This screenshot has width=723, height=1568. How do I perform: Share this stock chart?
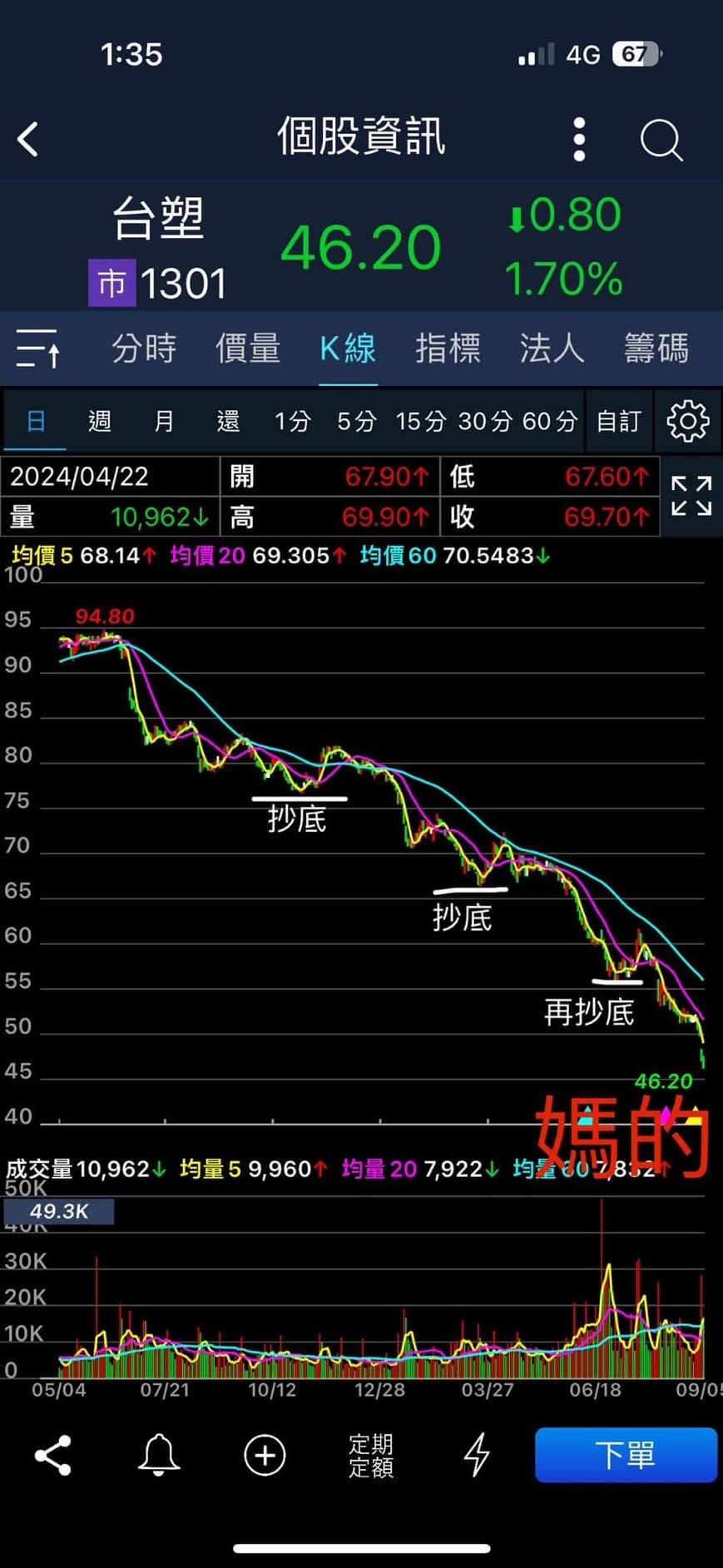pos(53,1455)
